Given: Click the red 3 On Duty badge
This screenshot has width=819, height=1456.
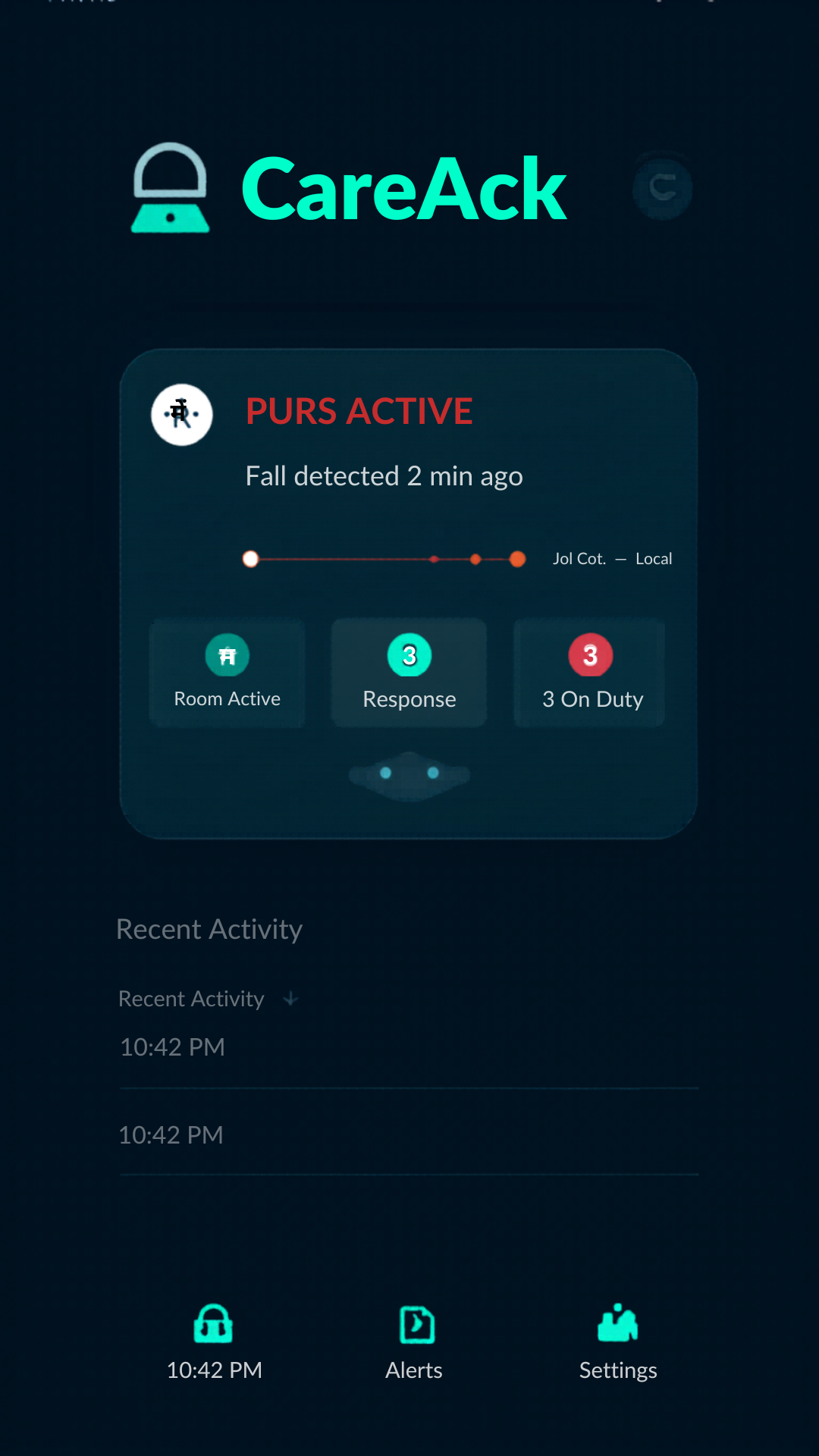Looking at the screenshot, I should [x=591, y=655].
